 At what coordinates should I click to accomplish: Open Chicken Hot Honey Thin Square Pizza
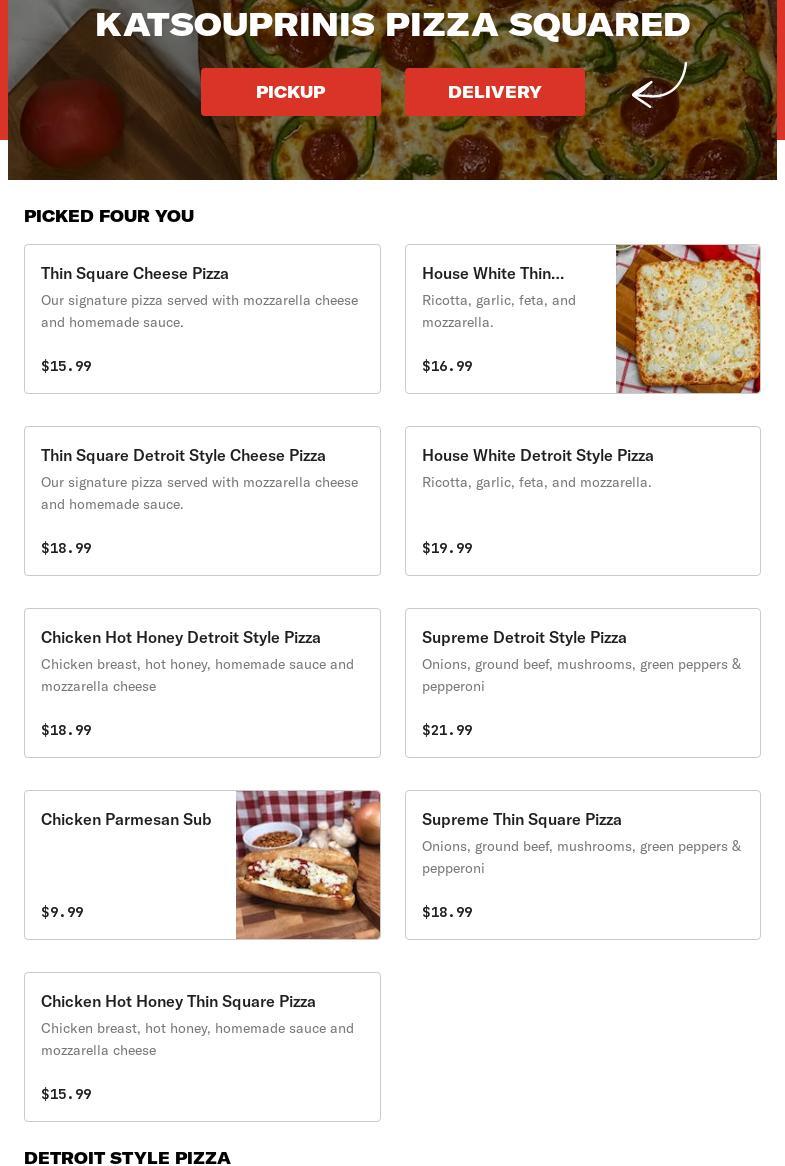[x=202, y=1047]
